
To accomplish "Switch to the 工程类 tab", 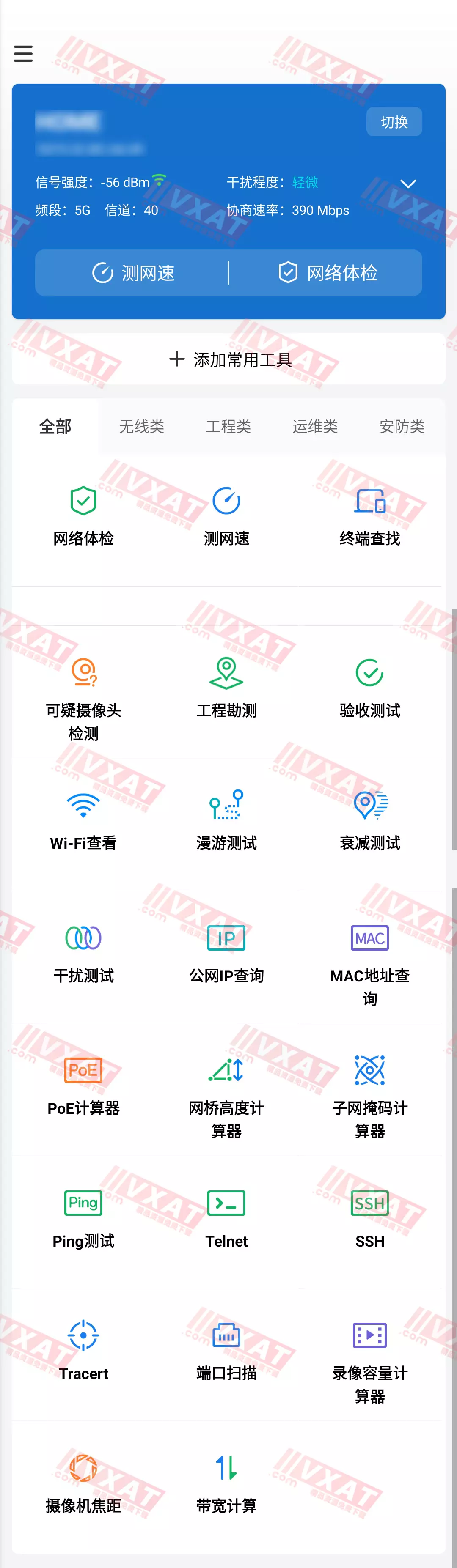I will [x=228, y=426].
